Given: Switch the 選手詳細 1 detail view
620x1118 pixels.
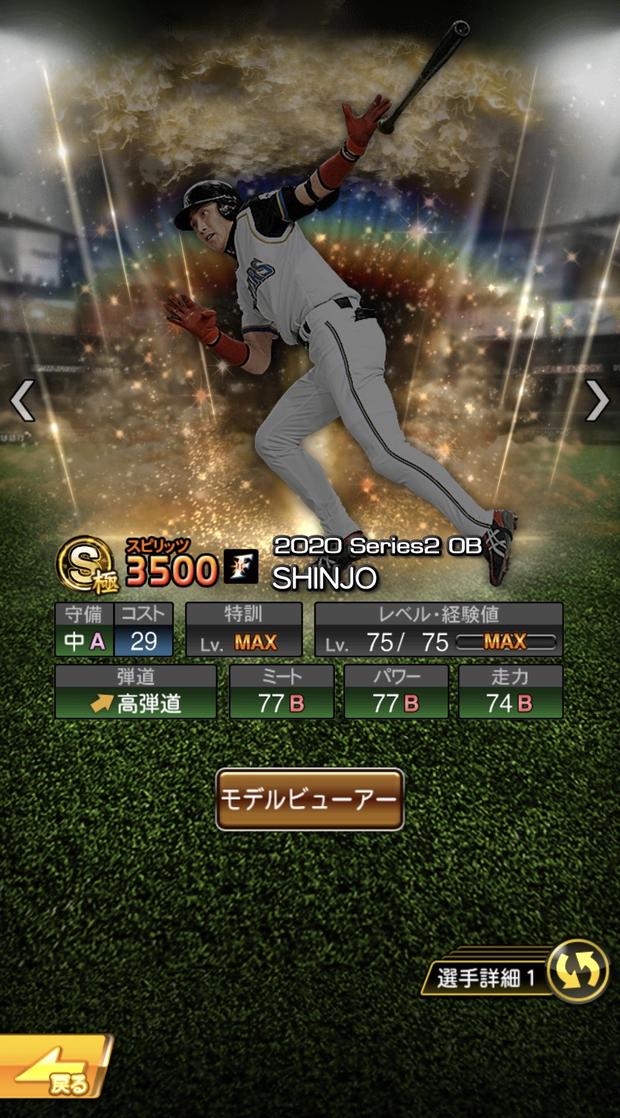Looking at the screenshot, I should point(515,972).
